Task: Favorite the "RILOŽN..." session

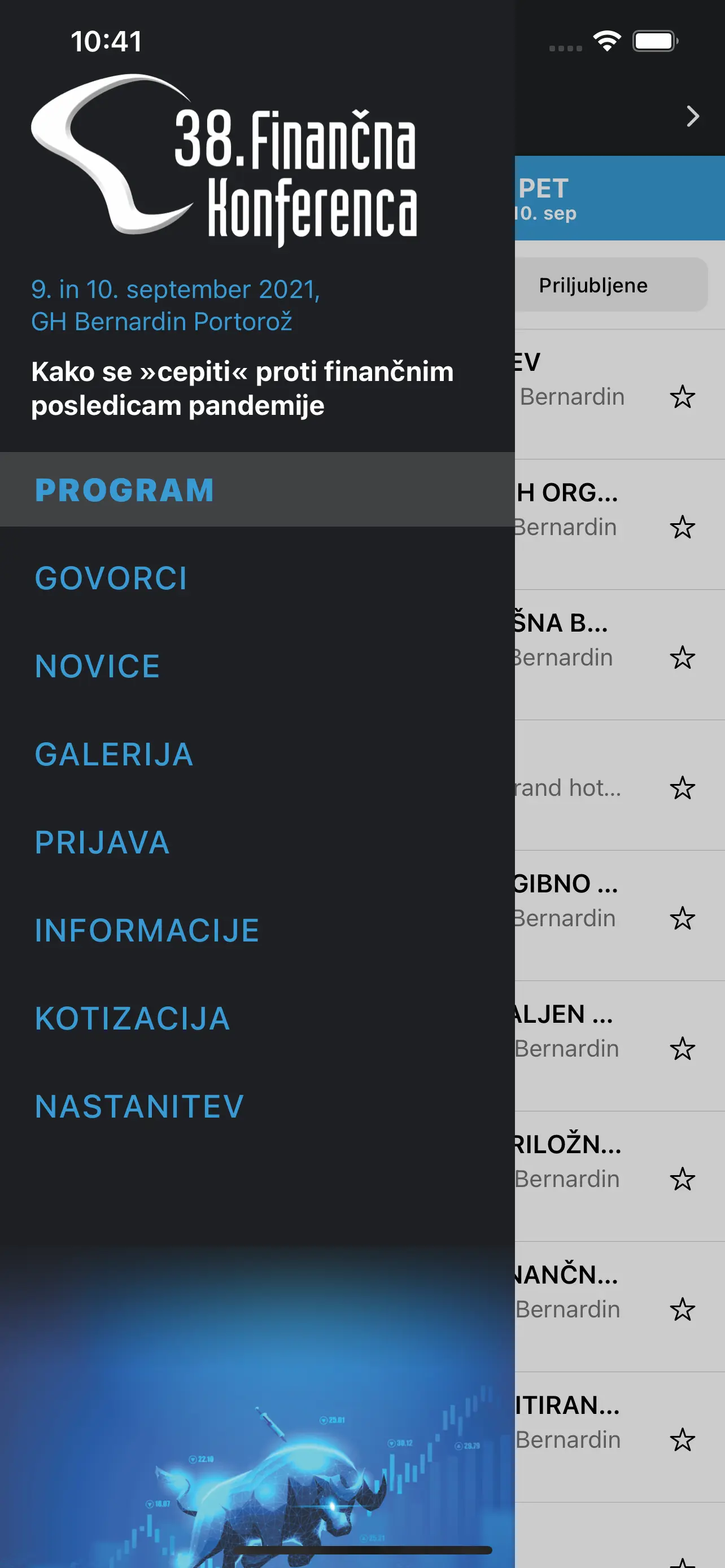Action: coord(682,1179)
